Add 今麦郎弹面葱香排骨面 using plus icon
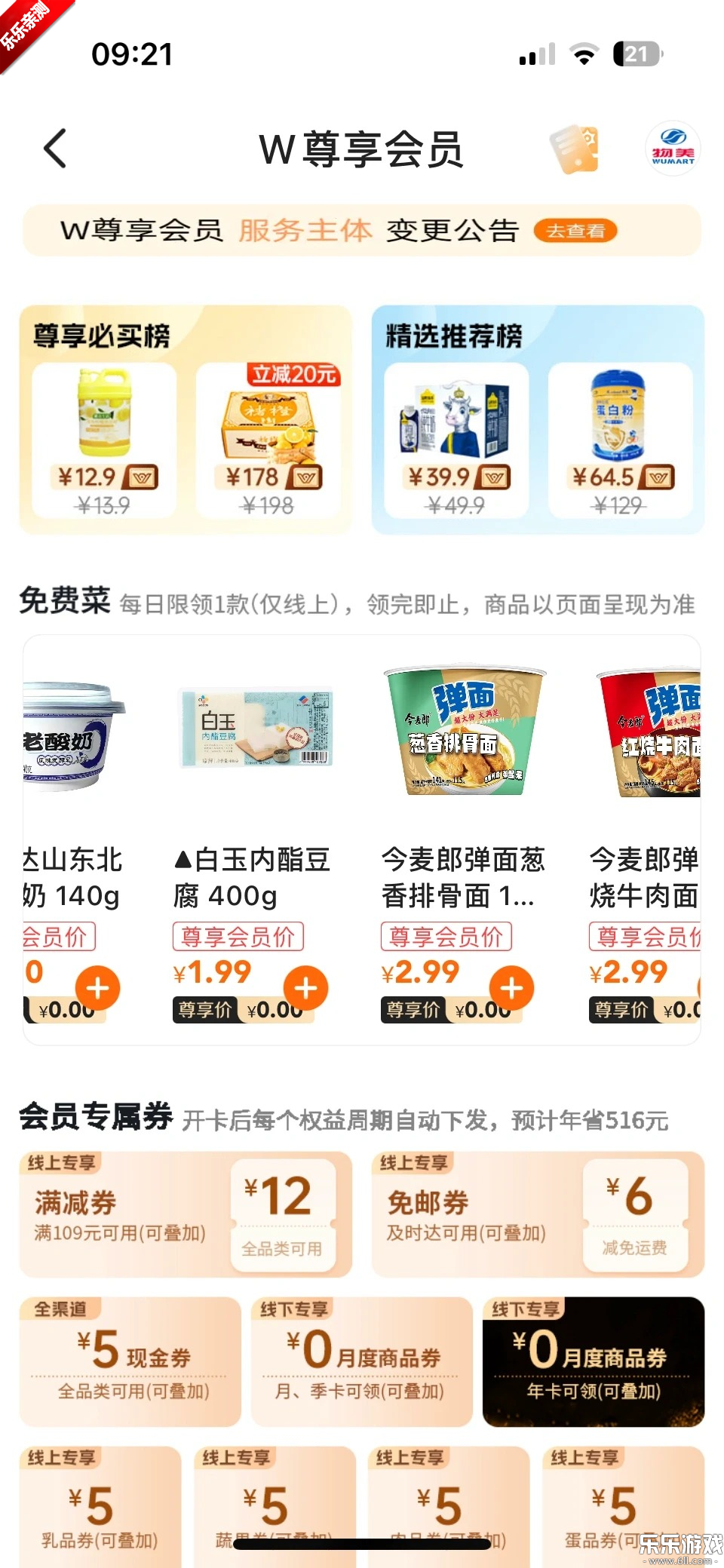The width and height of the screenshot is (724, 1568). [x=511, y=987]
